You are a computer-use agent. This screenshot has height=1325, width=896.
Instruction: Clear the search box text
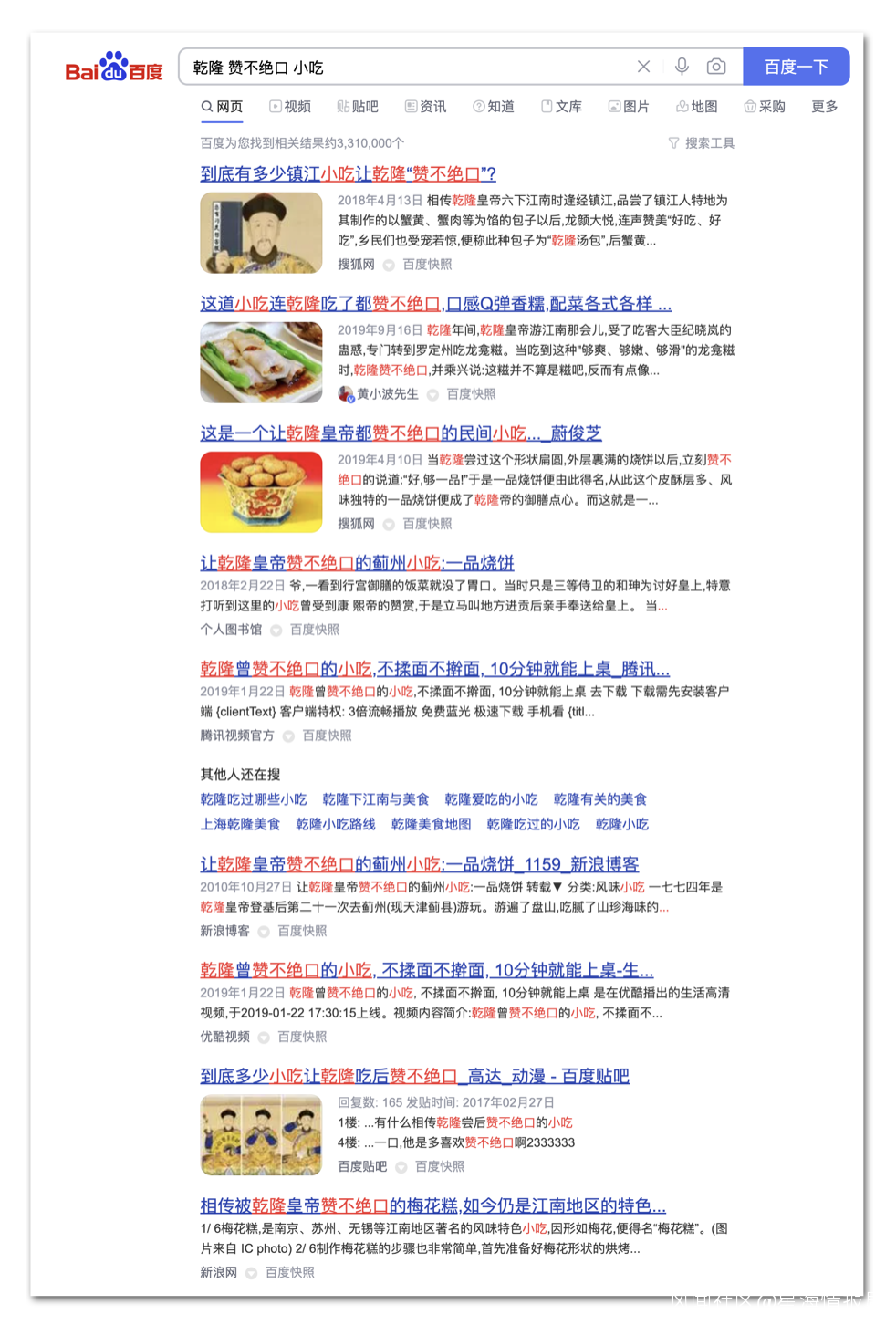(643, 67)
